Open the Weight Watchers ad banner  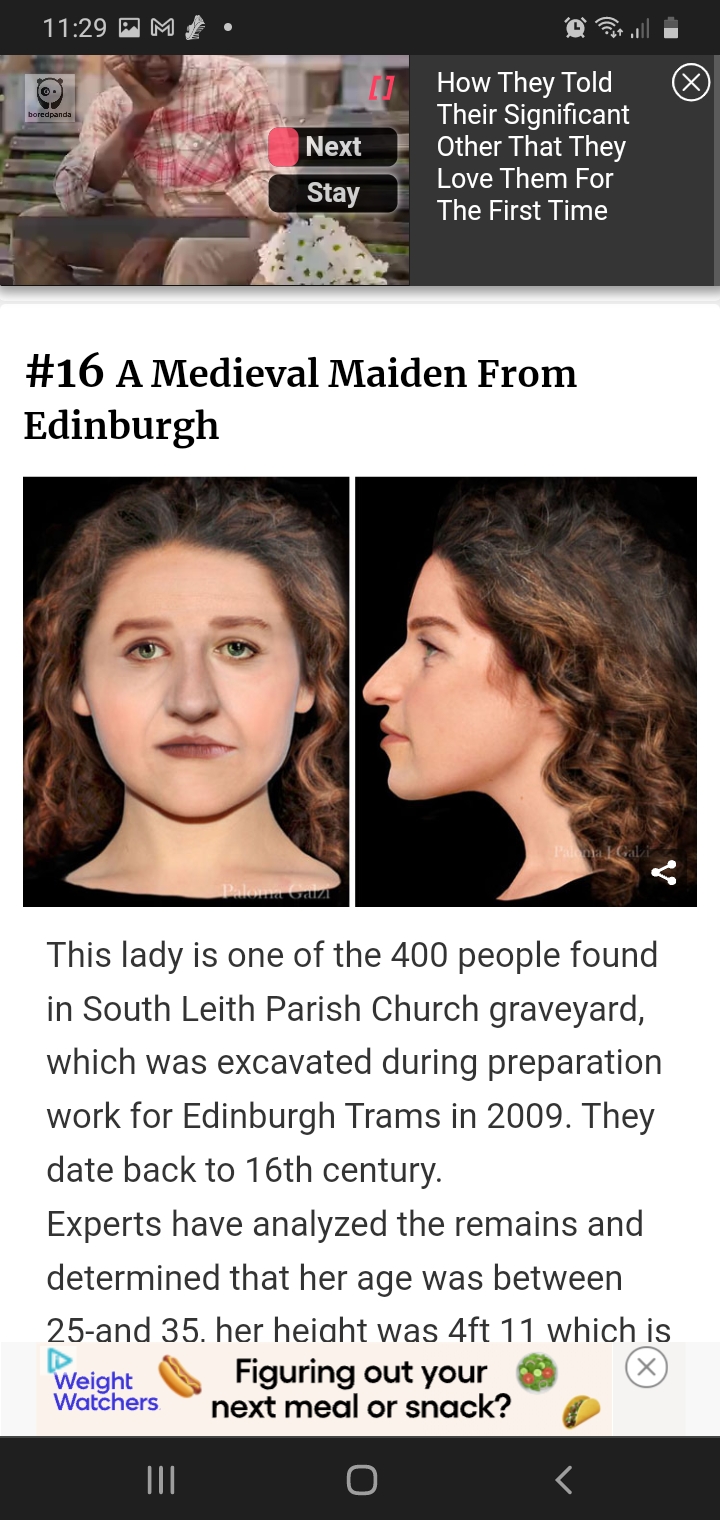tap(325, 1390)
